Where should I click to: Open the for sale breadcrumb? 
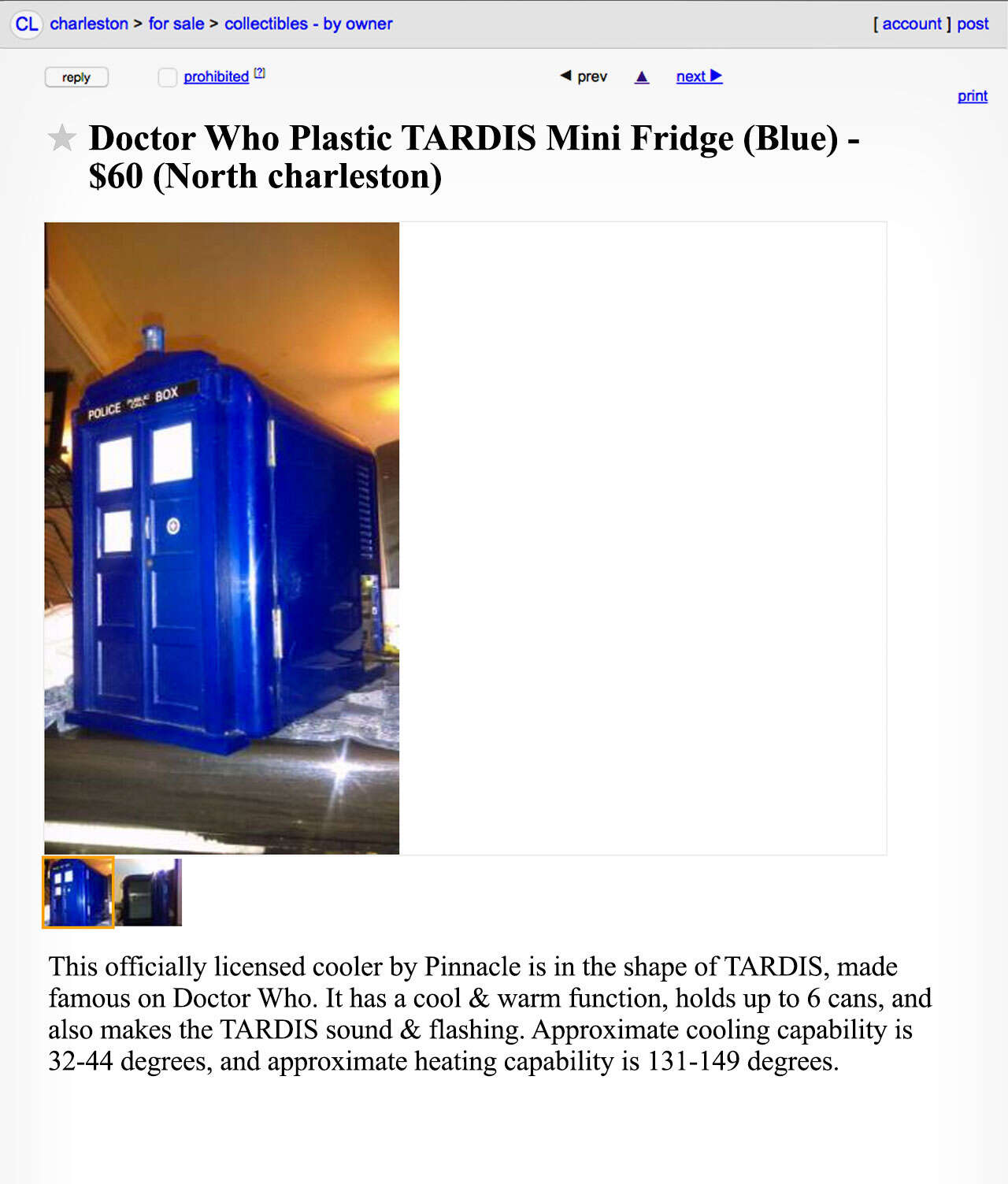(x=176, y=24)
